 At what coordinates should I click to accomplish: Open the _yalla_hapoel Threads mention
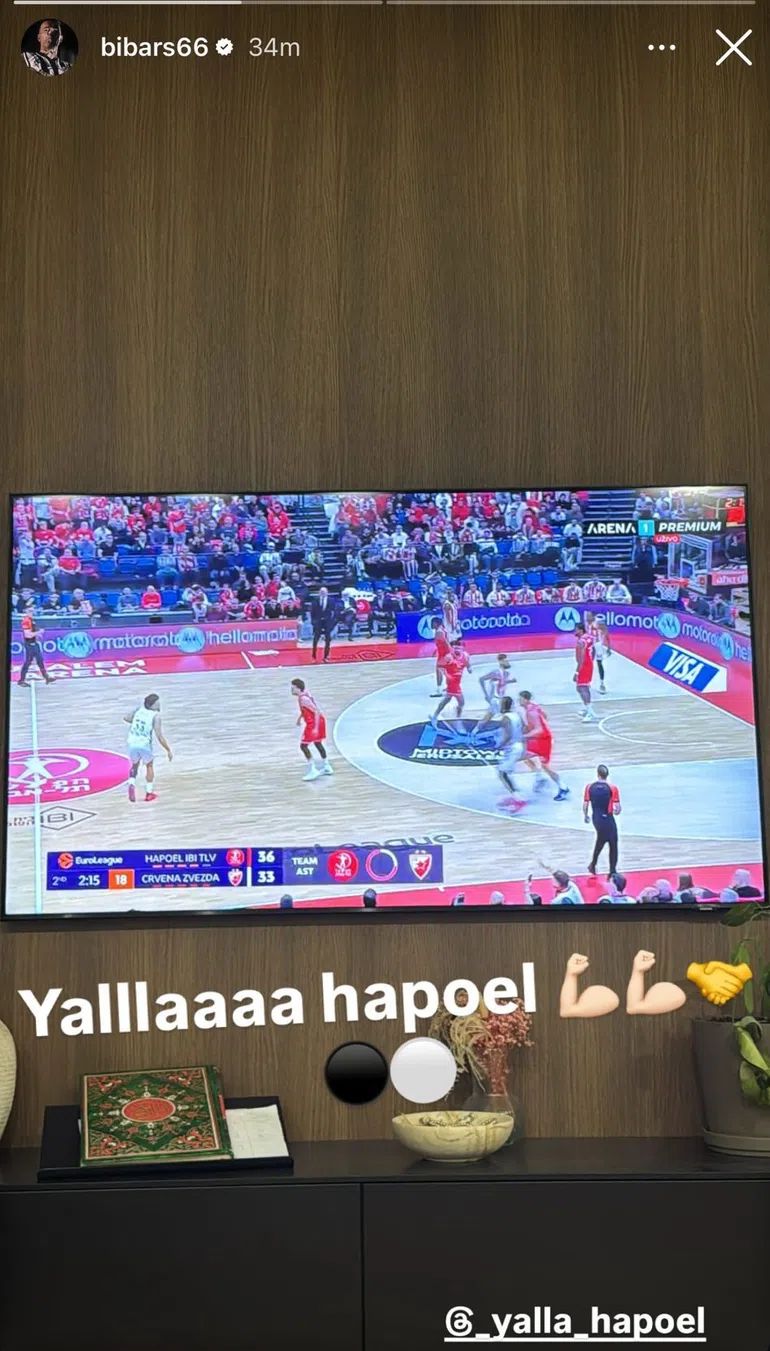(x=575, y=1321)
